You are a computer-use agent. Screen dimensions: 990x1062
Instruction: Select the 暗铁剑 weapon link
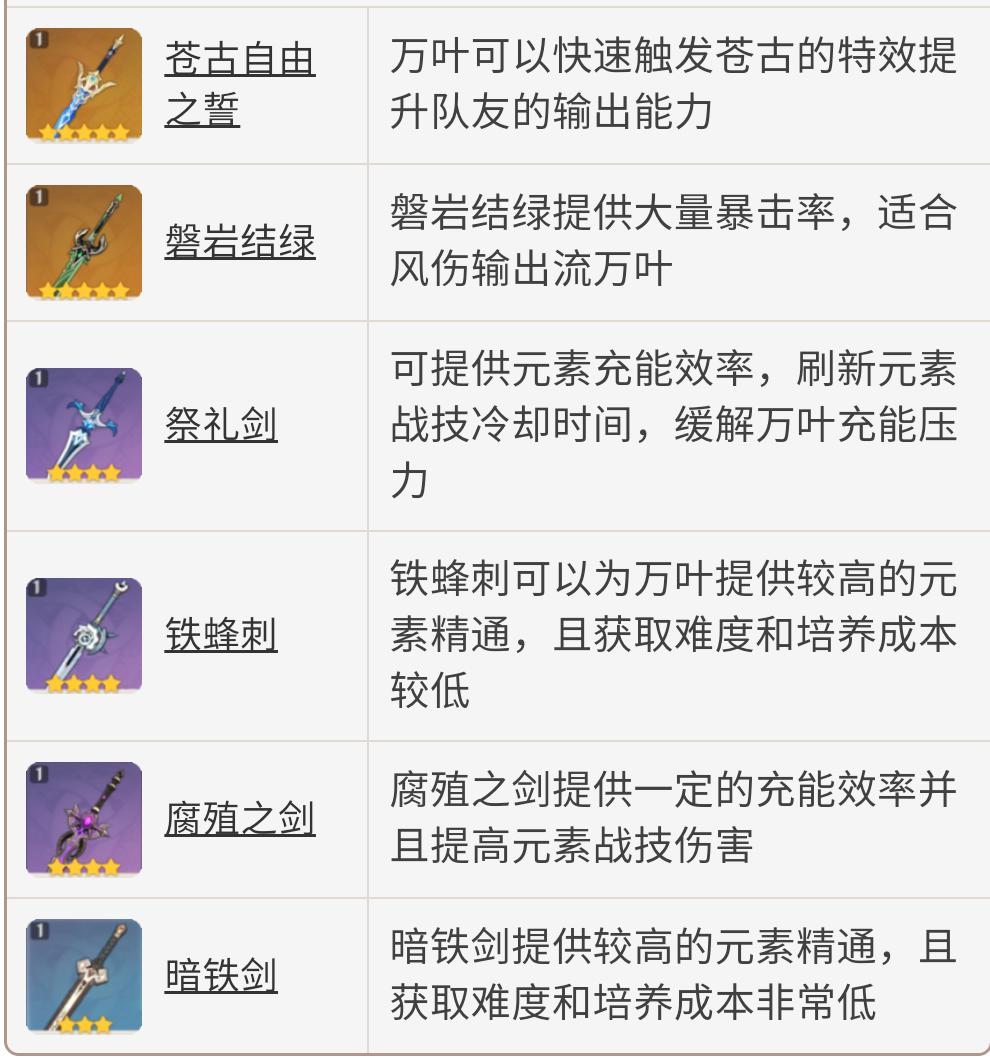[x=220, y=976]
